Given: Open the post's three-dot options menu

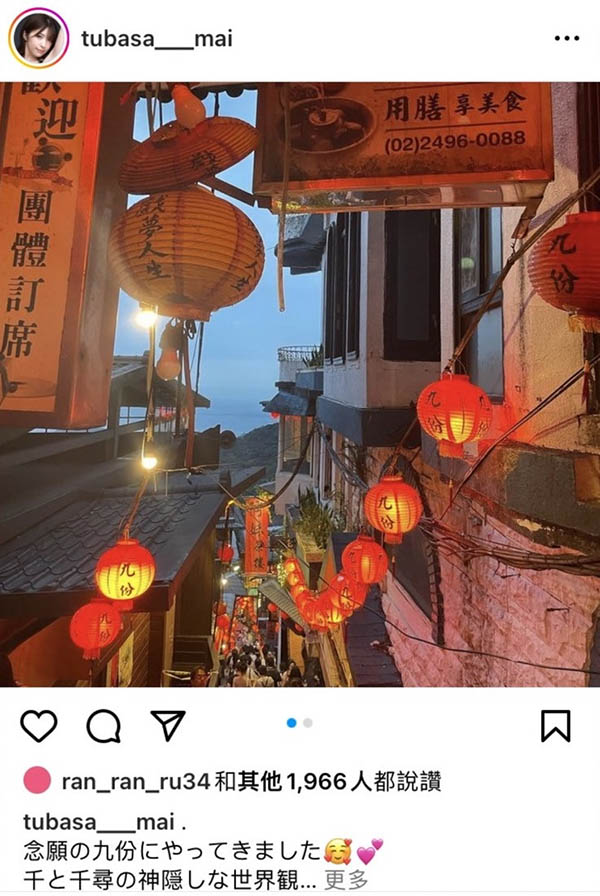Looking at the screenshot, I should click(566, 39).
